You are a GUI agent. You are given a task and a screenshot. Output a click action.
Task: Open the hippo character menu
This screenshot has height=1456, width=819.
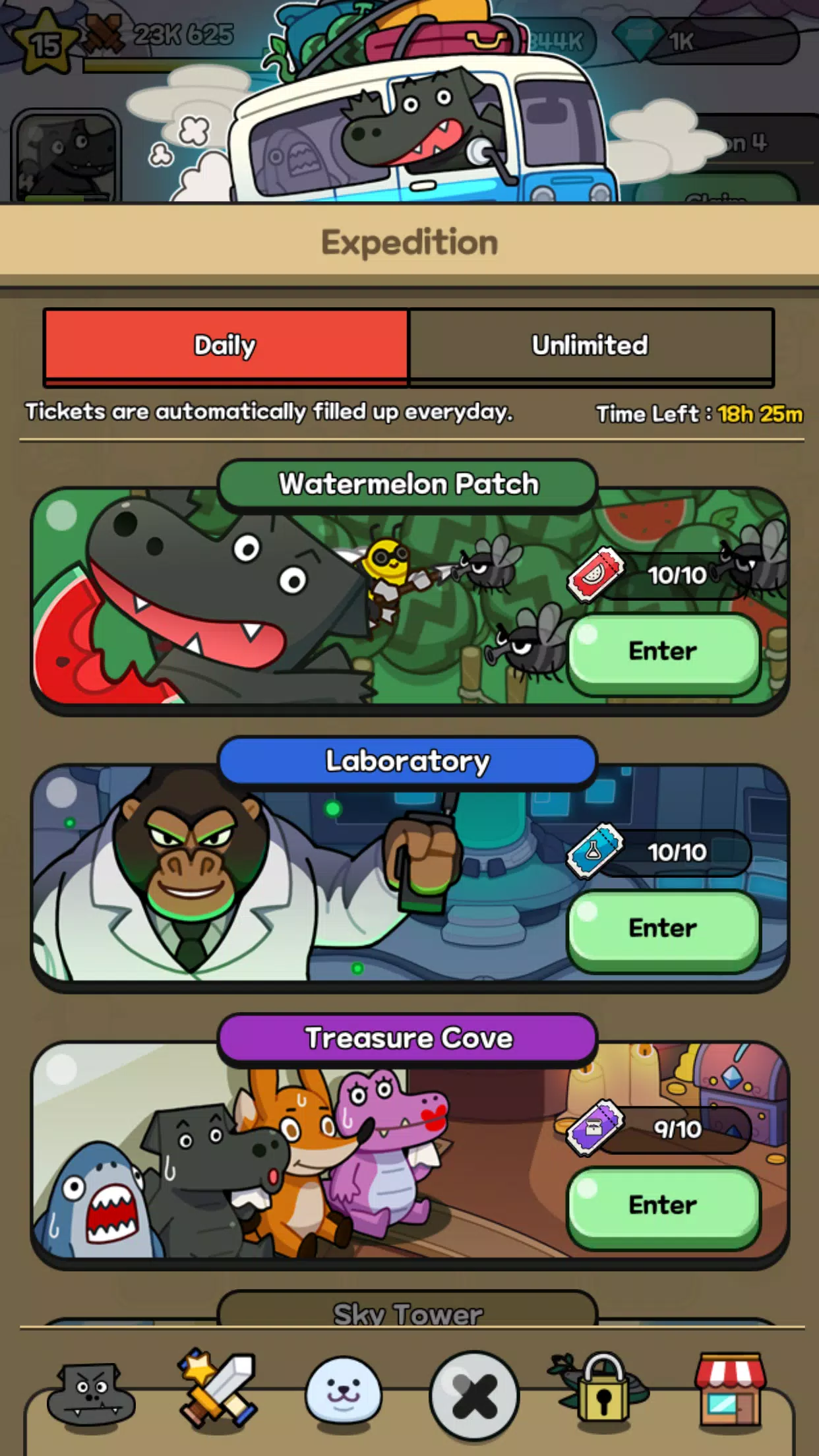click(x=91, y=1393)
